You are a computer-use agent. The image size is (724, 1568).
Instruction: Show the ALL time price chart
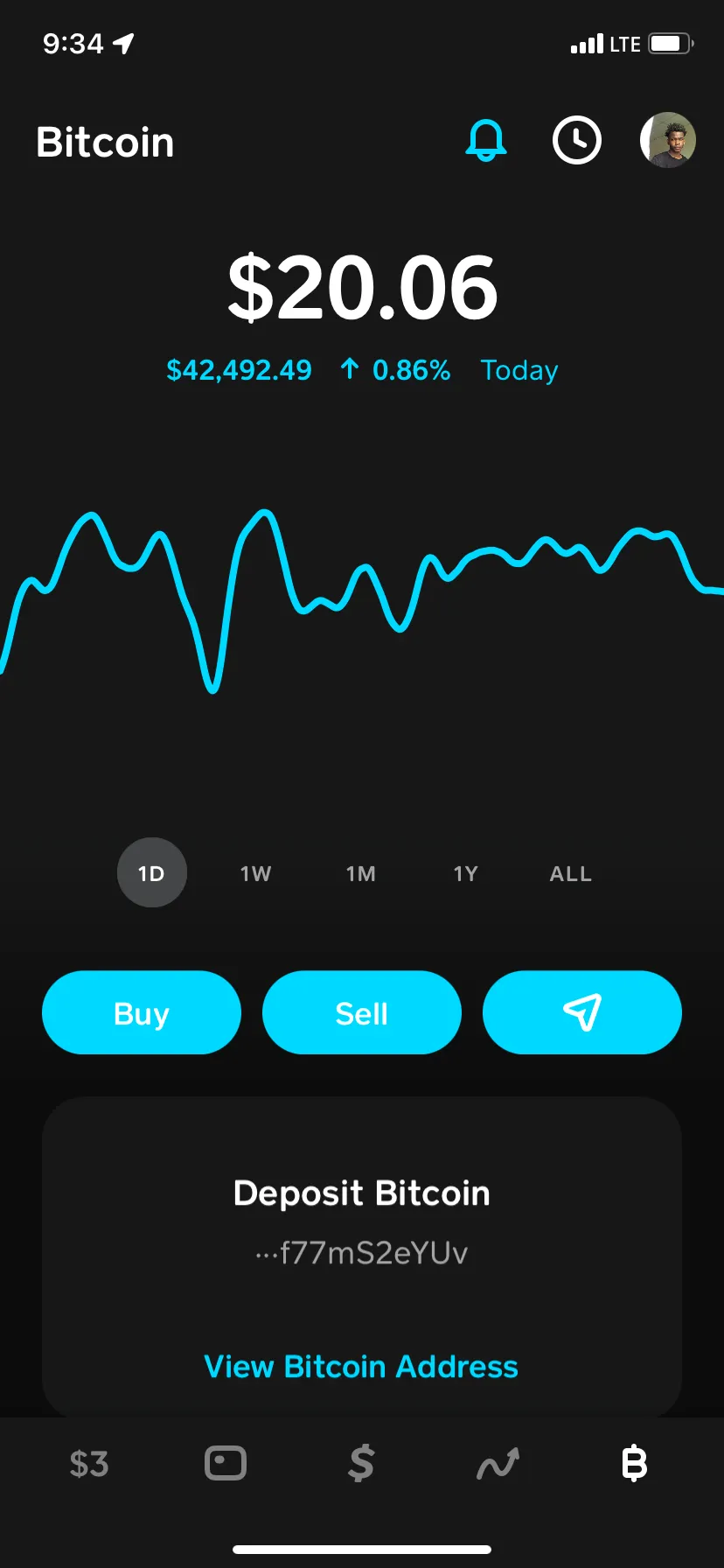click(x=571, y=873)
